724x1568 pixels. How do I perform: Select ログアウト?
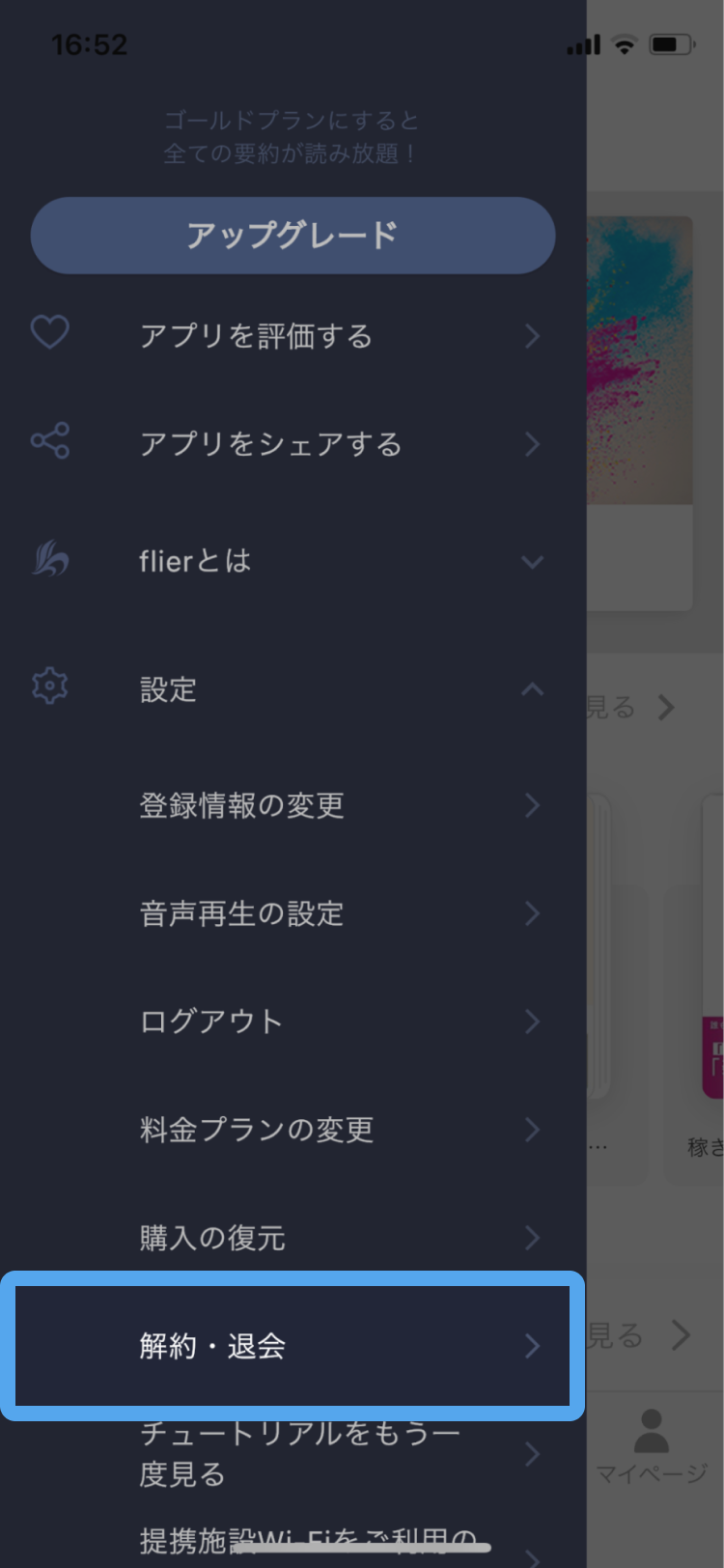click(x=290, y=1022)
